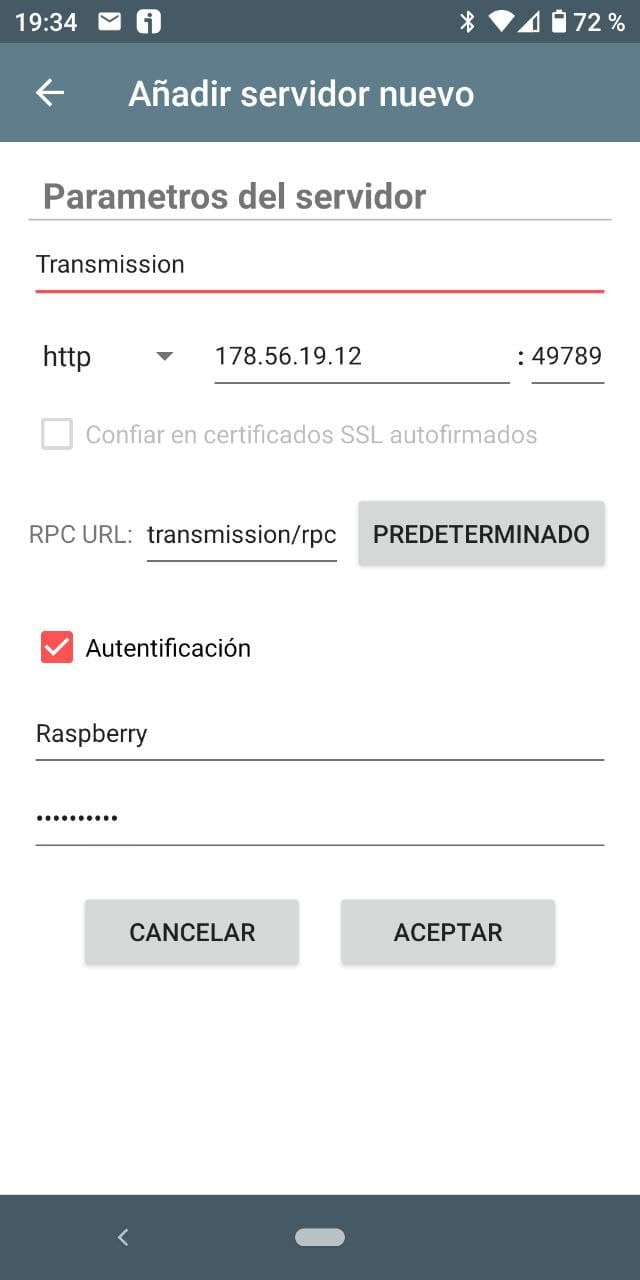Viewport: 640px width, 1280px height.
Task: Edit the server name field showing Transmission
Action: pyautogui.click(x=319, y=265)
